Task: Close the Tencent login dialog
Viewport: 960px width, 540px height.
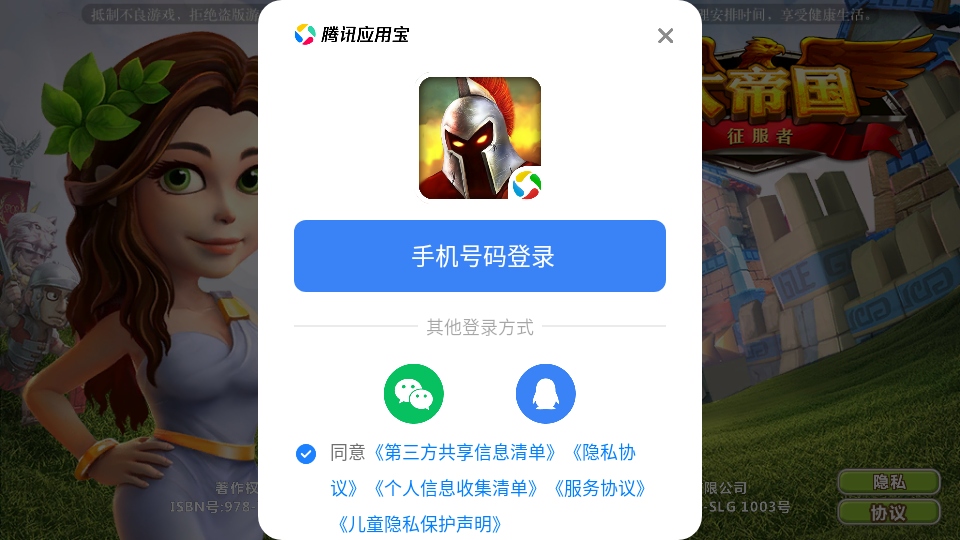Action: tap(665, 36)
